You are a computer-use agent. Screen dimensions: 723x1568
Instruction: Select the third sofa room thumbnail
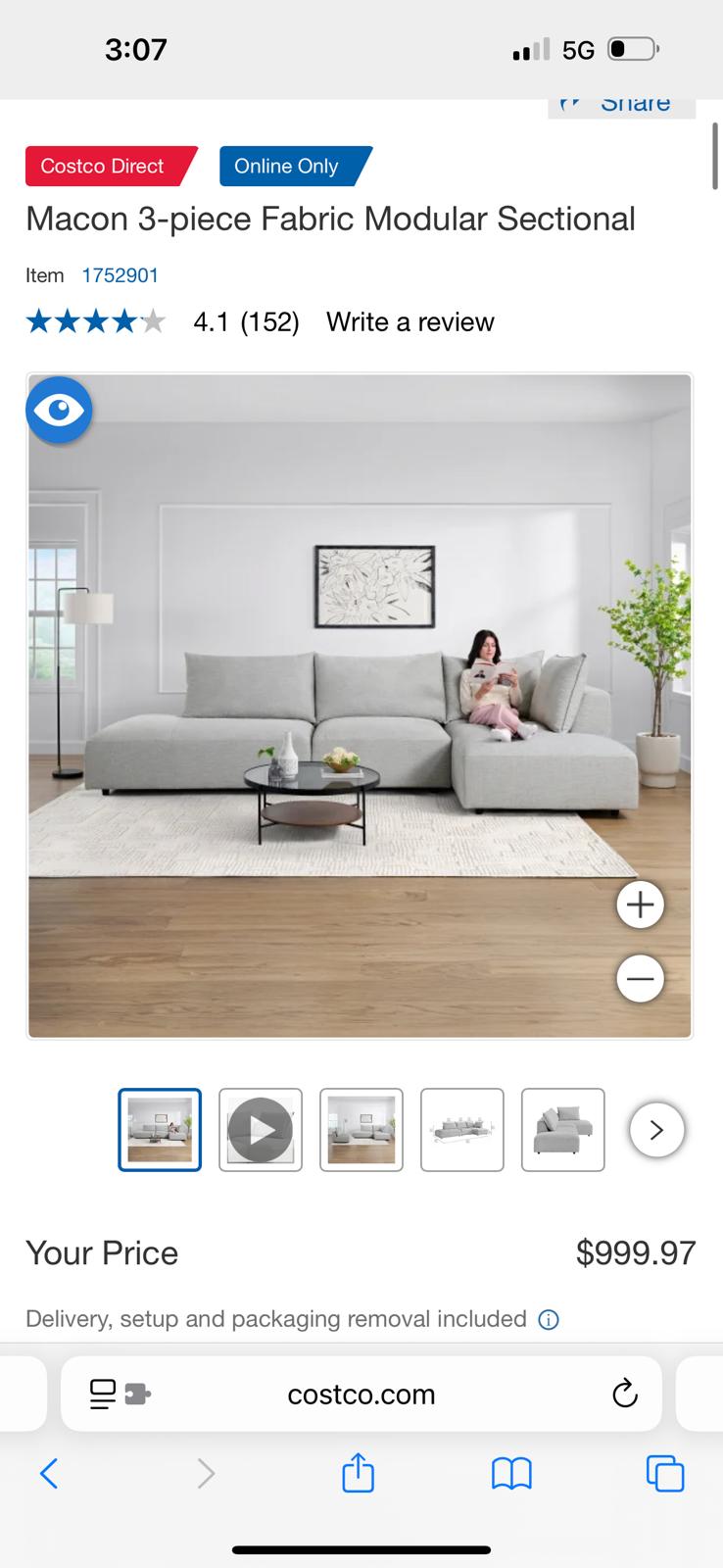click(x=361, y=1130)
